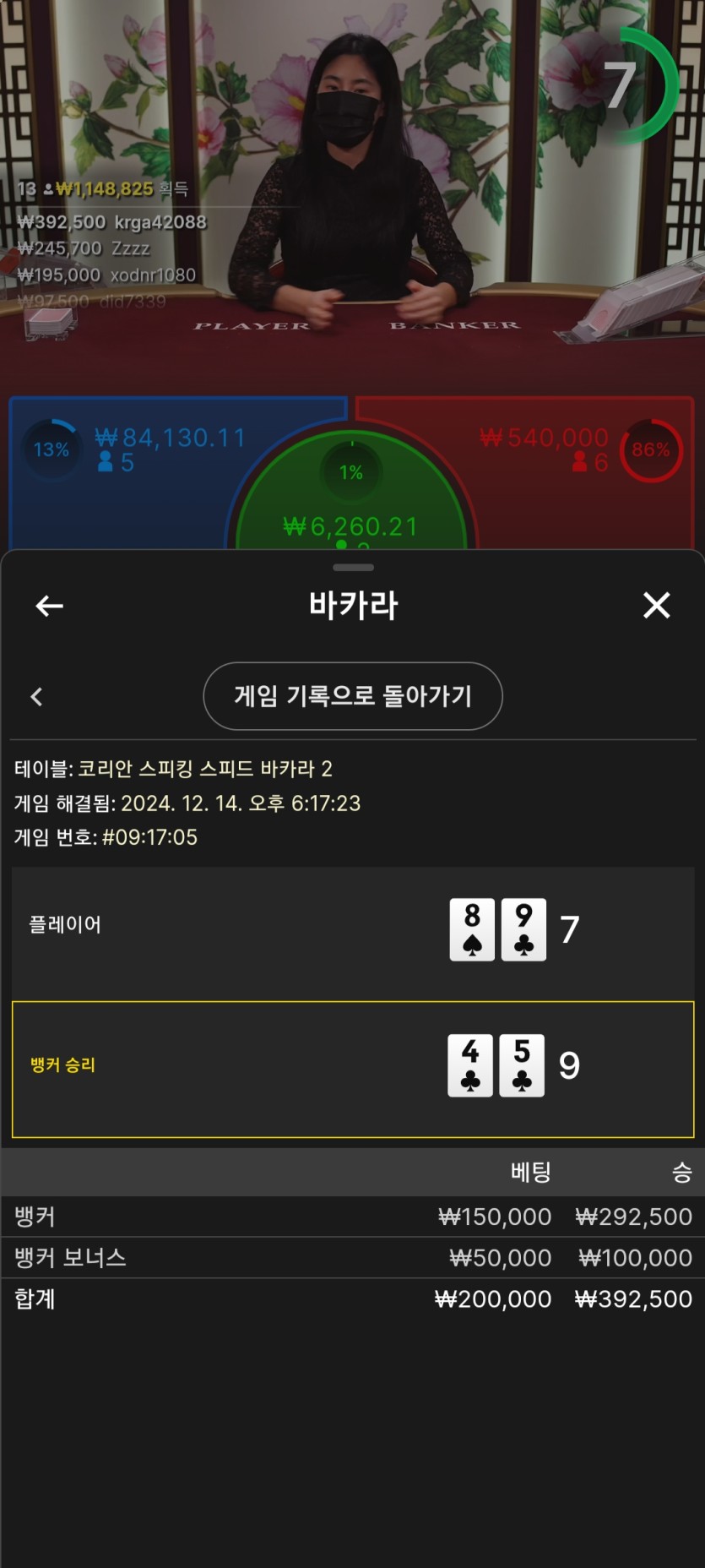Go to previous game record chevron
The width and height of the screenshot is (705, 1568).
click(36, 697)
